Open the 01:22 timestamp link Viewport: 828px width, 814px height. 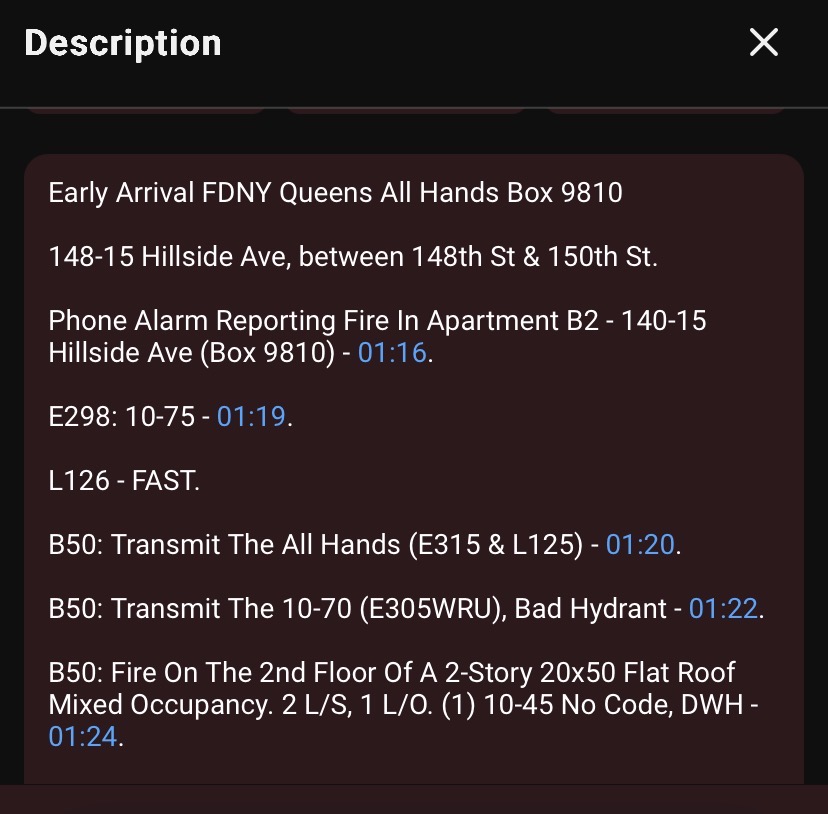tap(723, 609)
